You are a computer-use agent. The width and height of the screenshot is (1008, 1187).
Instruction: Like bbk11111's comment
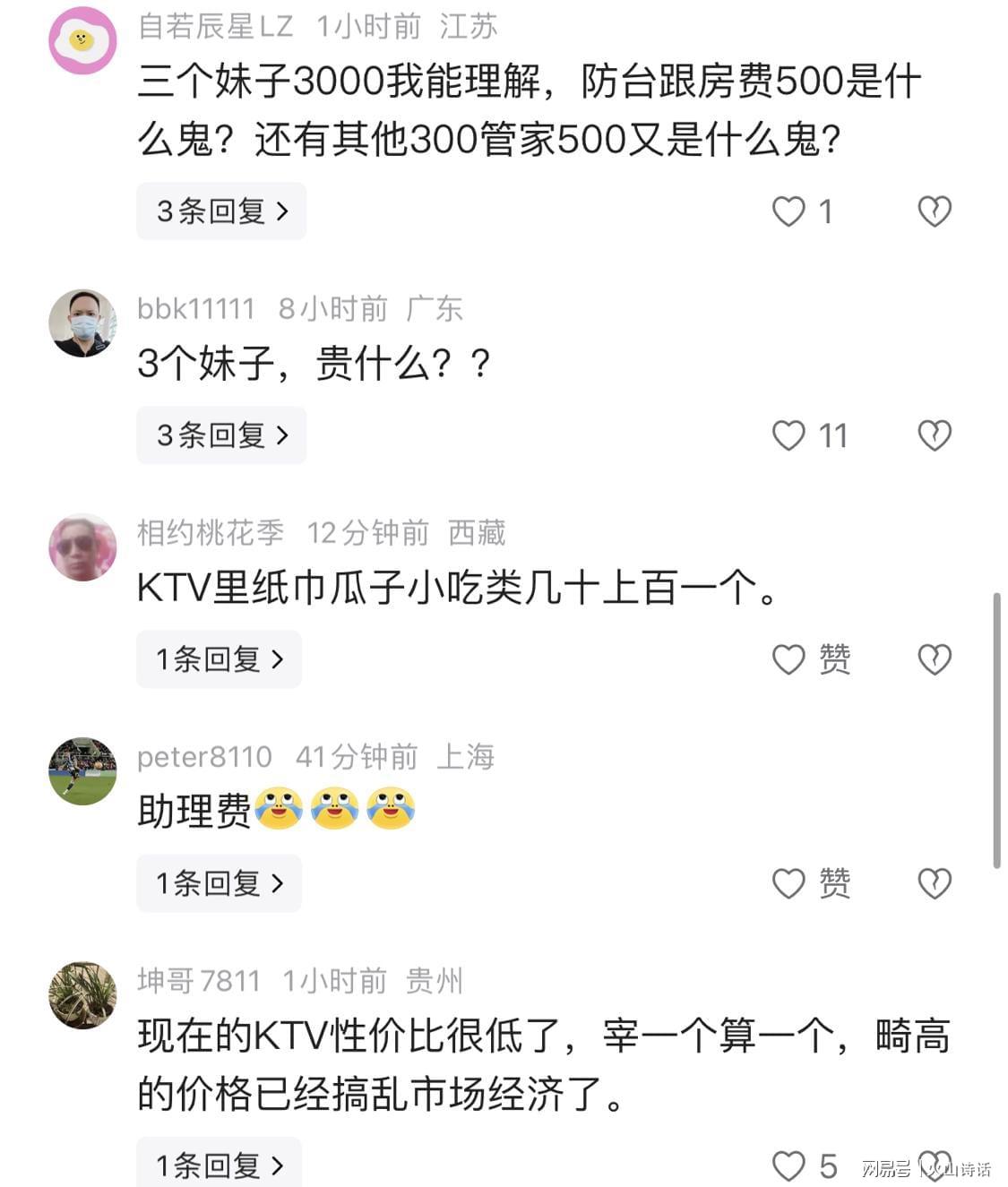point(789,435)
